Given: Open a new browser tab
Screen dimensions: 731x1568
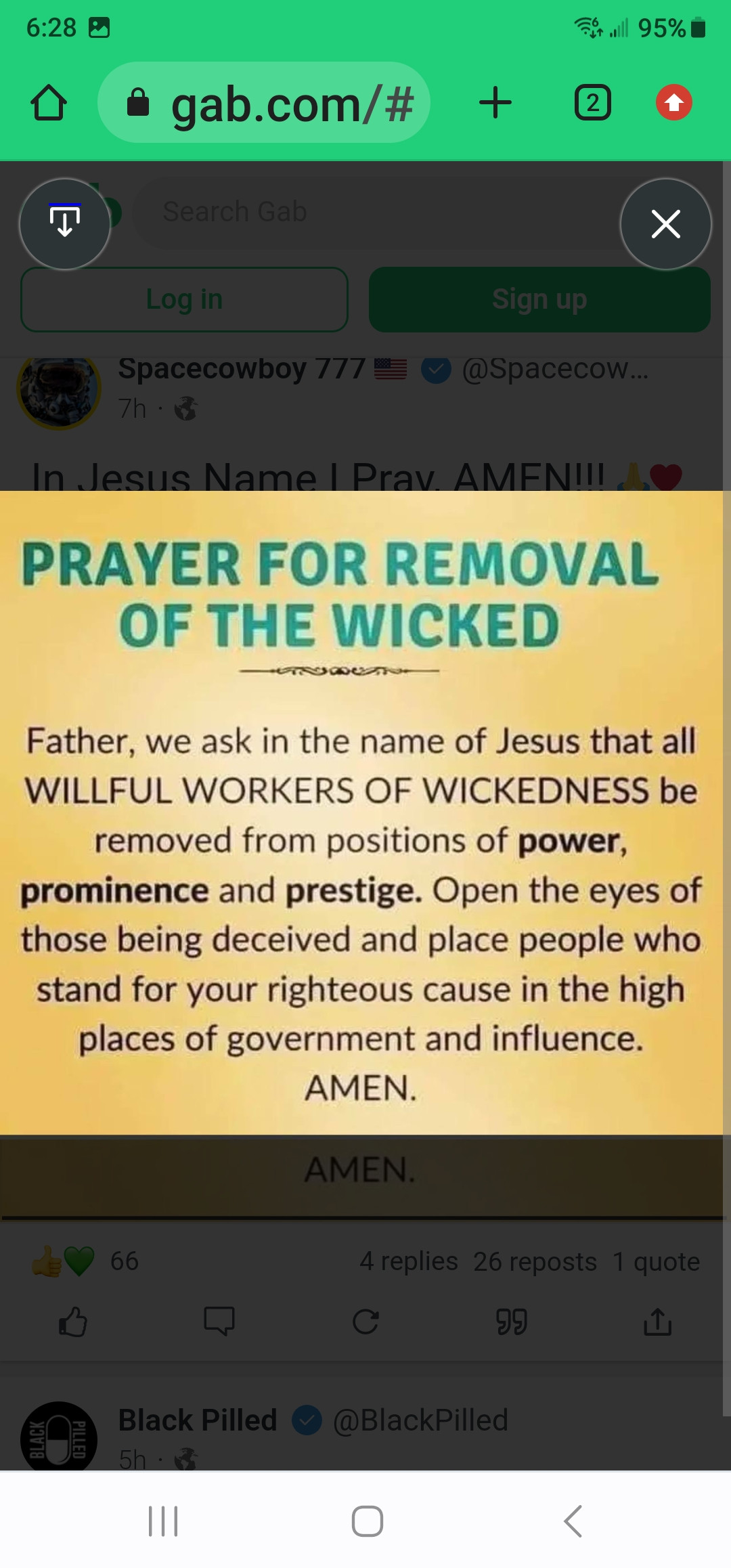Looking at the screenshot, I should point(495,103).
